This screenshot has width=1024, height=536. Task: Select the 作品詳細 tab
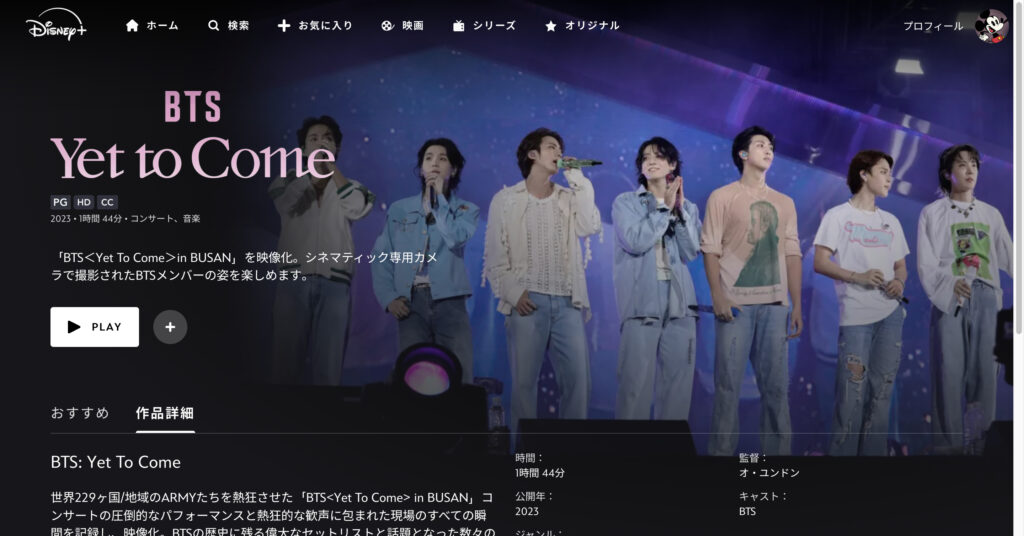165,413
